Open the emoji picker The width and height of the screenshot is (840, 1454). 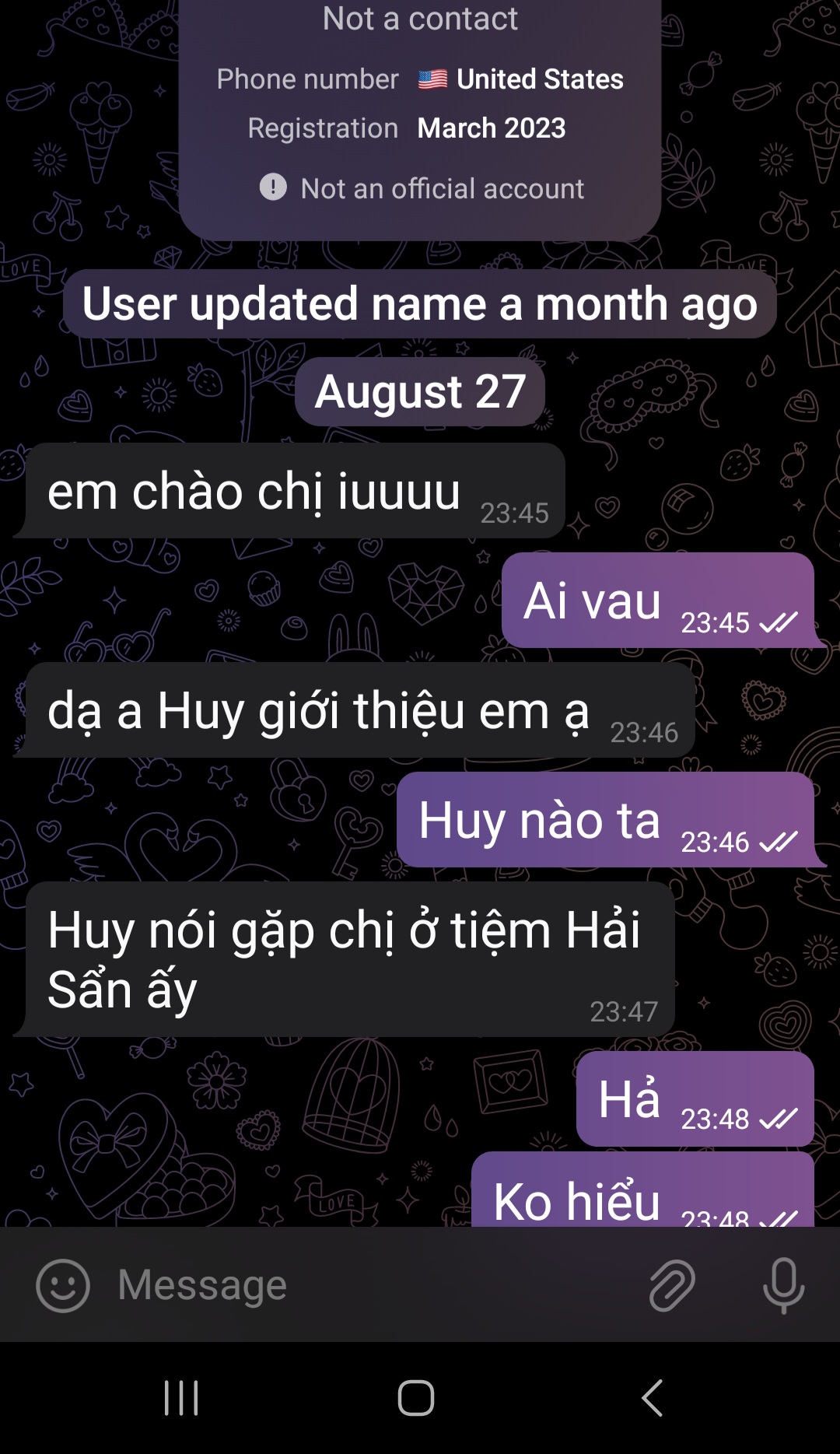[x=63, y=1285]
